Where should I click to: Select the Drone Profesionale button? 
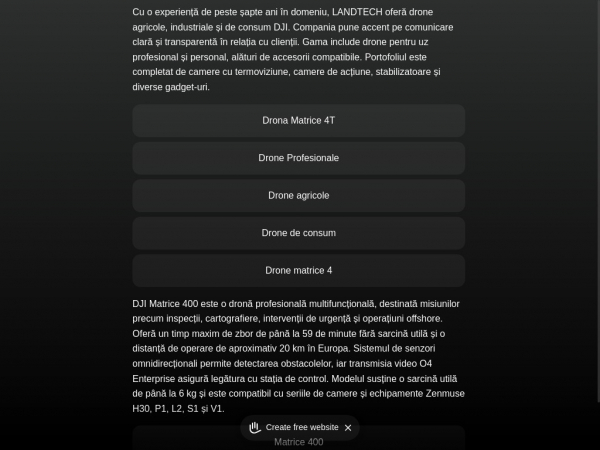pos(298,158)
